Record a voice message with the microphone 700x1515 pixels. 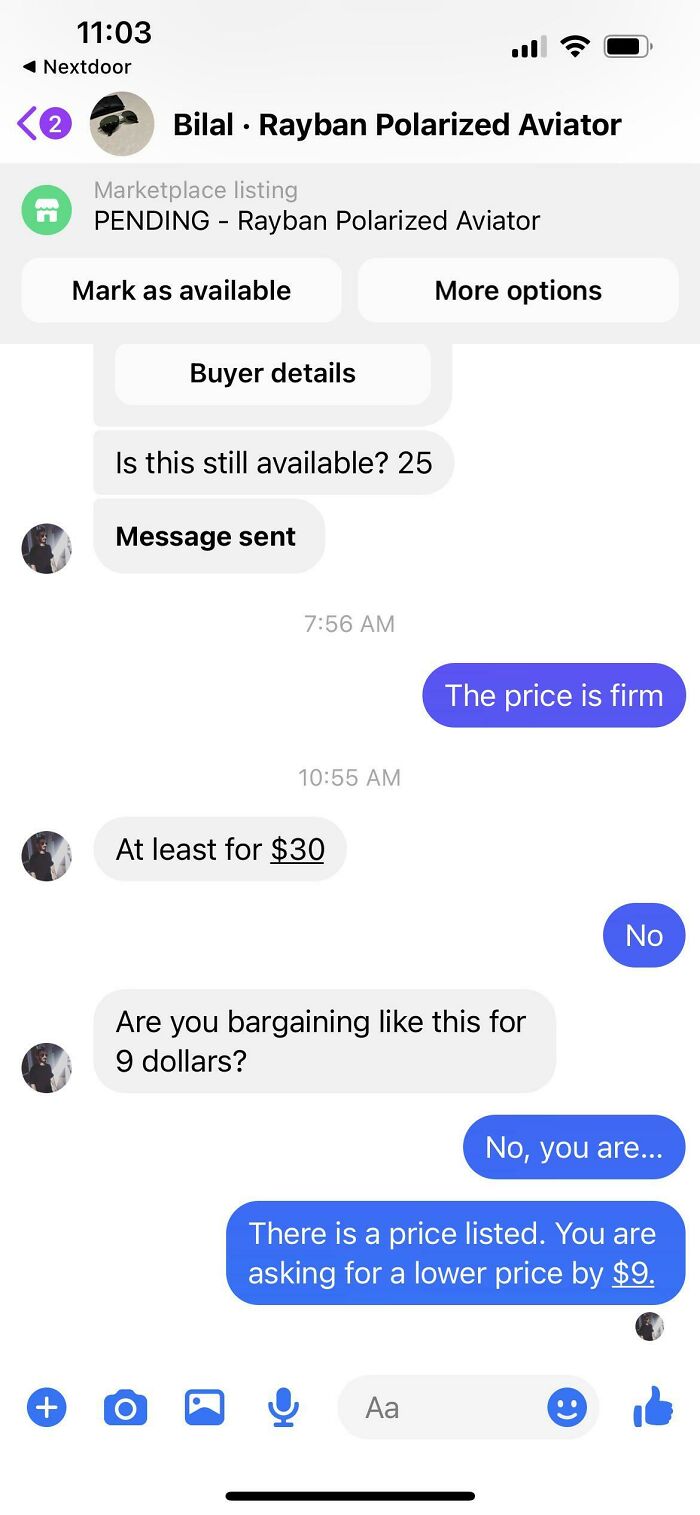pos(283,1408)
